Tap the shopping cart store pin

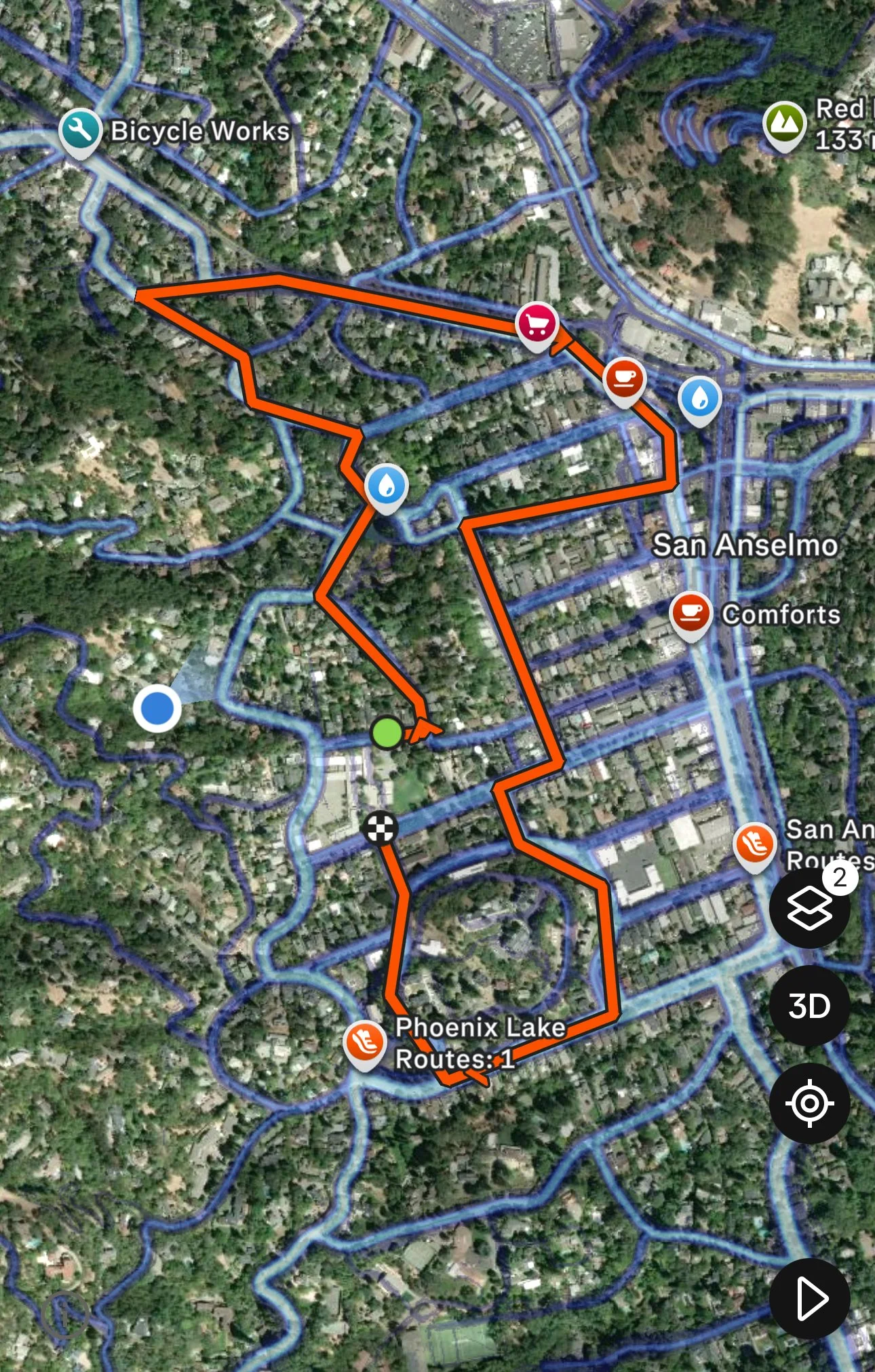point(537,325)
